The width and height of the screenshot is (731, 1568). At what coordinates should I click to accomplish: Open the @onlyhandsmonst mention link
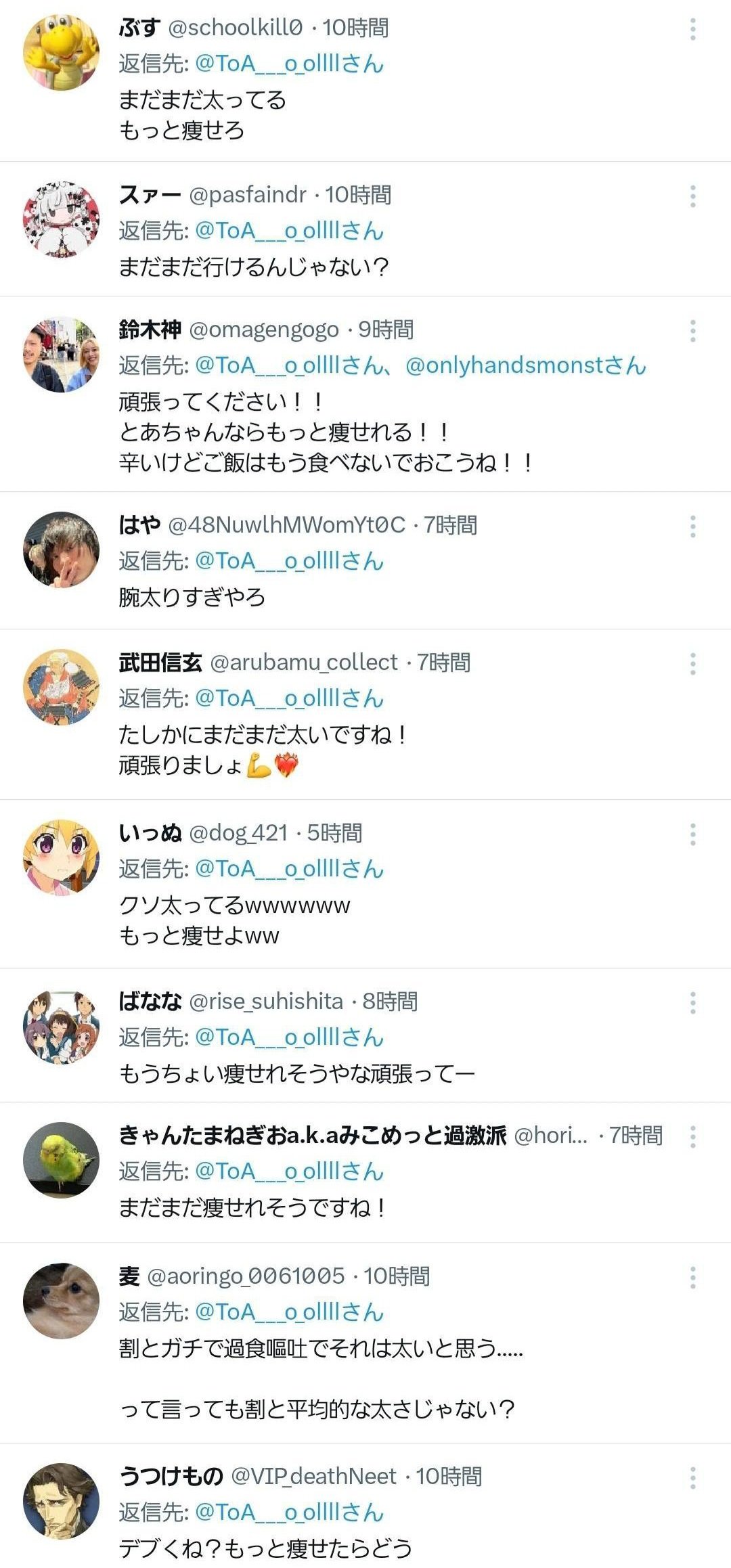click(525, 365)
